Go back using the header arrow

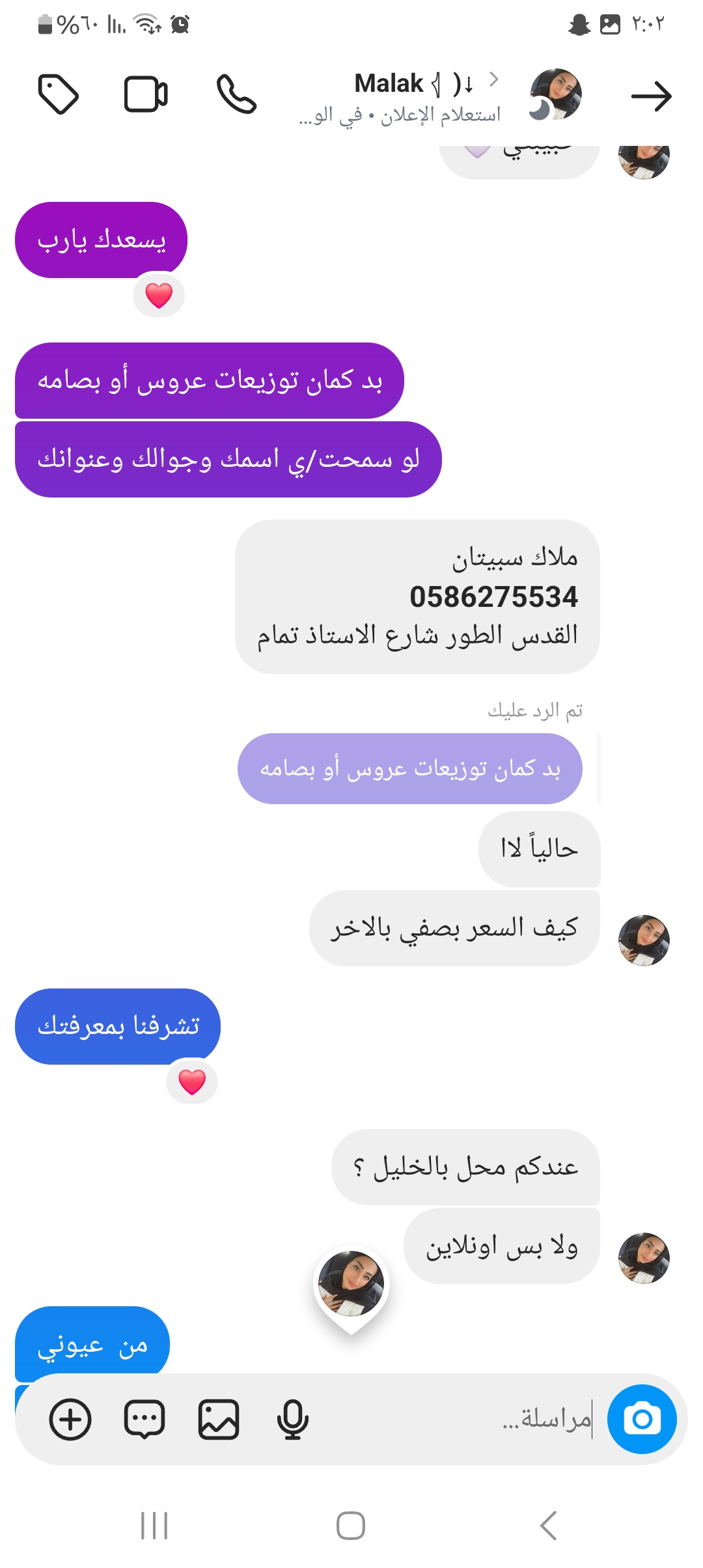(651, 96)
